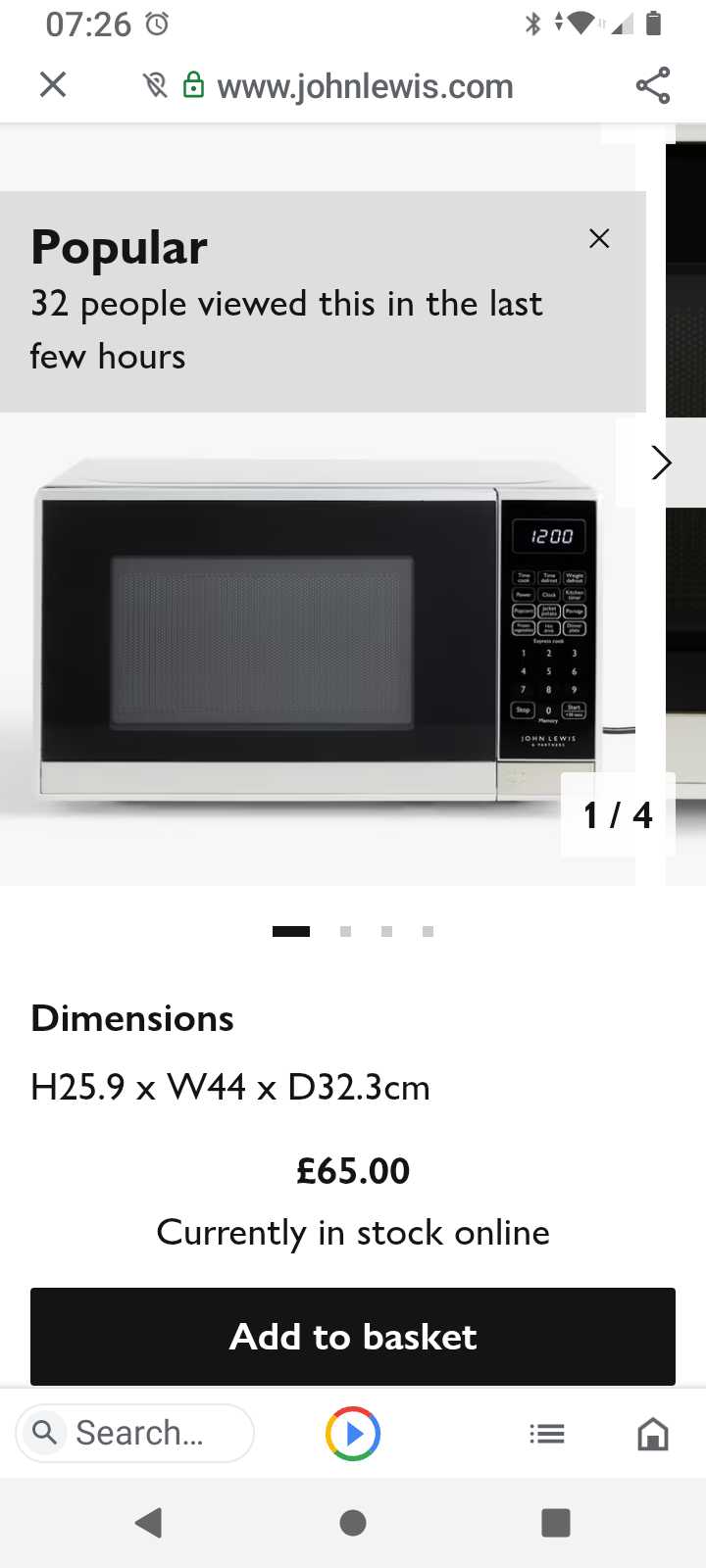Open the list menu icon
706x1568 pixels.
pyautogui.click(x=546, y=1434)
